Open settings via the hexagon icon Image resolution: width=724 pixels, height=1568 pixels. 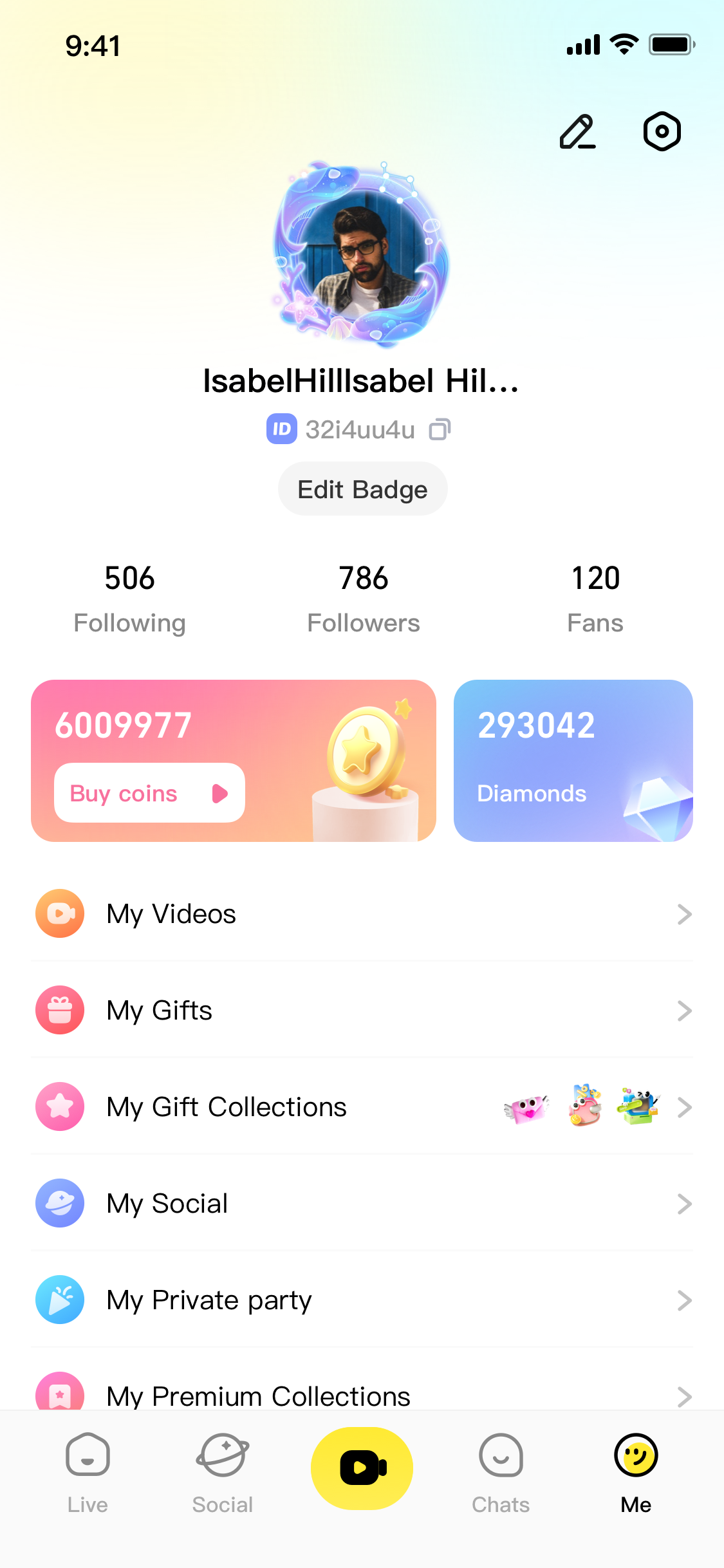pos(662,132)
